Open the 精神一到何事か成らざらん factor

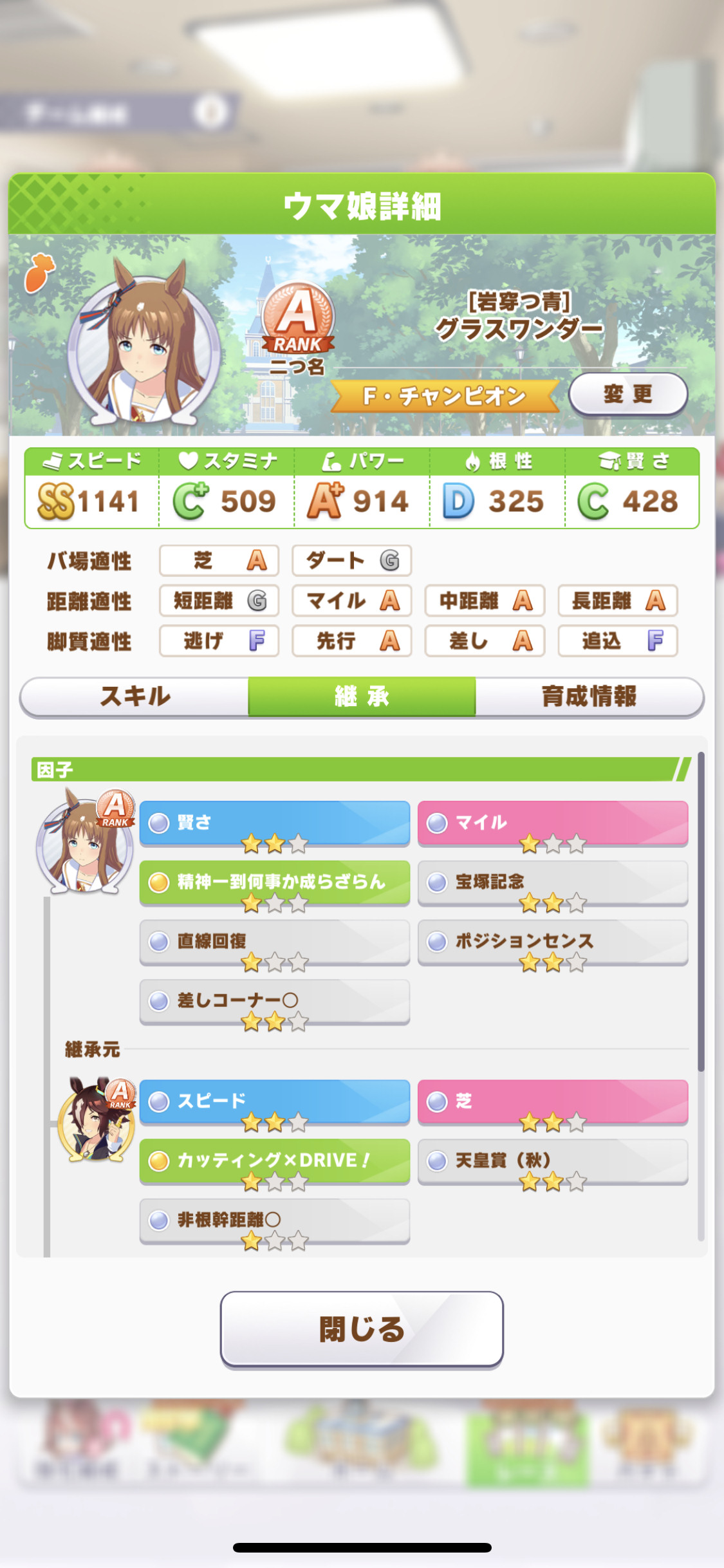(x=275, y=882)
